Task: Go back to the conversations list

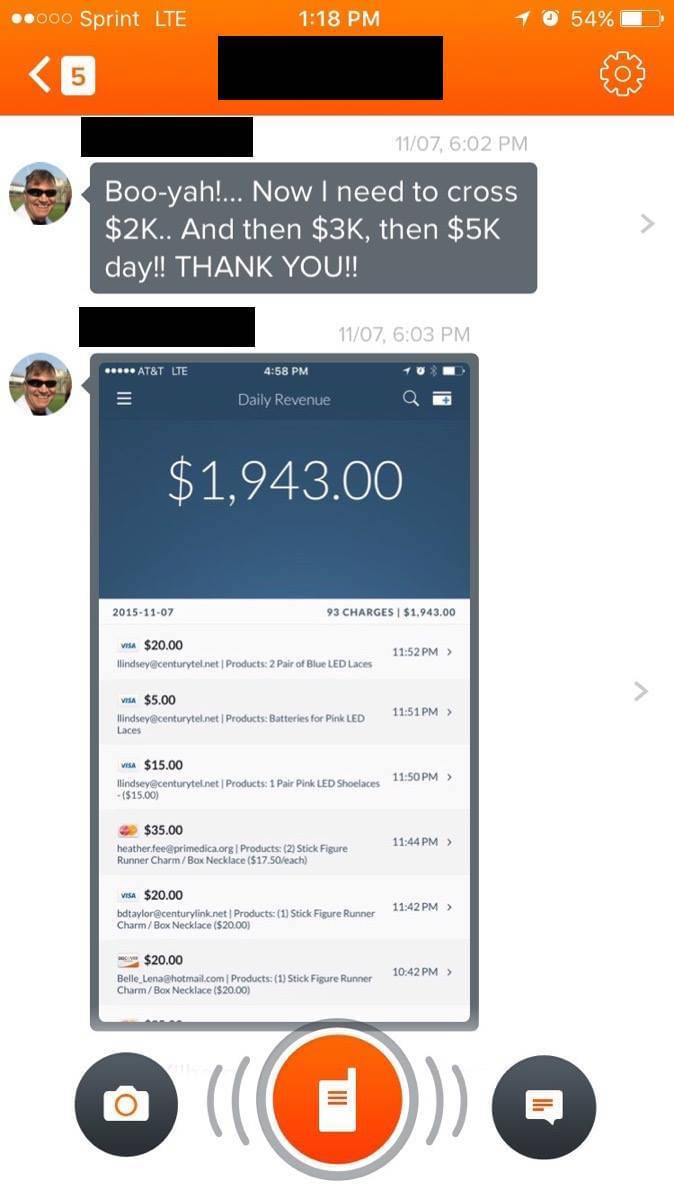Action: [x=58, y=75]
